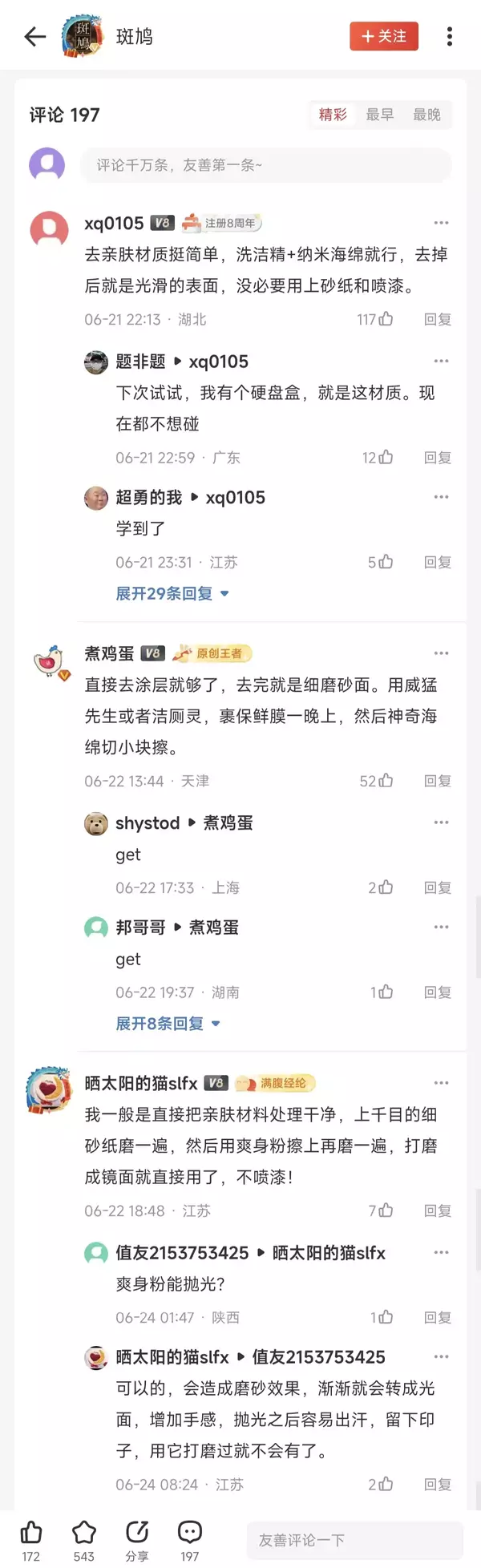Share the post via 分享
The height and width of the screenshot is (1568, 481).
137,1533
